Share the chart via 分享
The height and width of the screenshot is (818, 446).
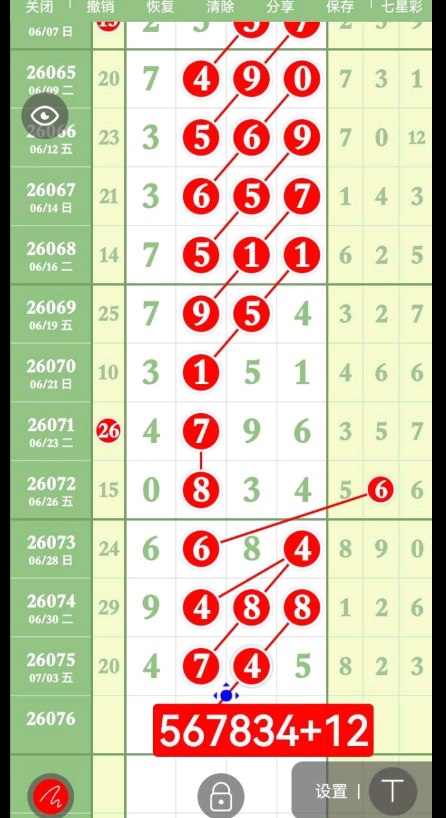click(x=280, y=7)
